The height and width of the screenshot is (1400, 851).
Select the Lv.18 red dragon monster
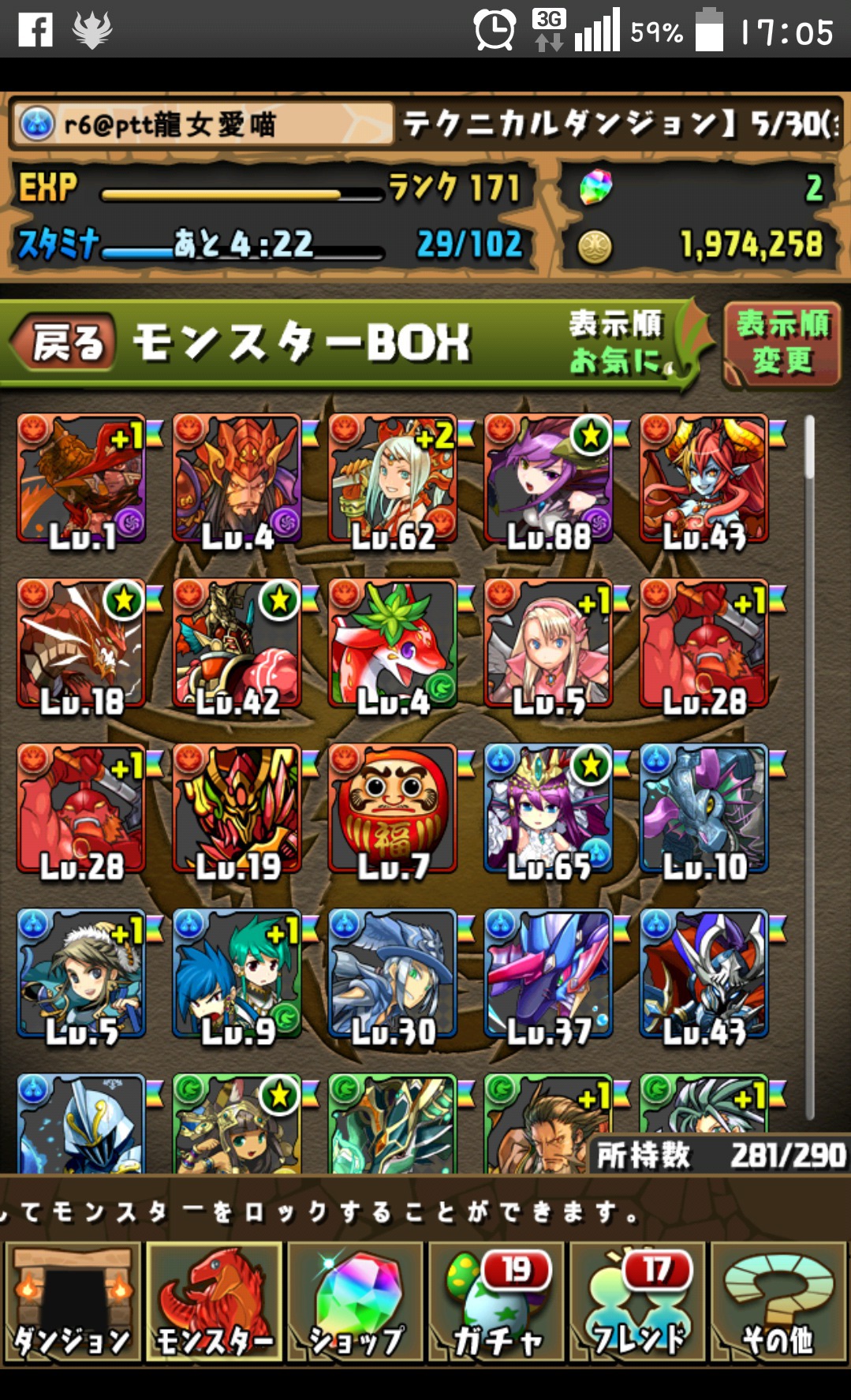[x=81, y=644]
